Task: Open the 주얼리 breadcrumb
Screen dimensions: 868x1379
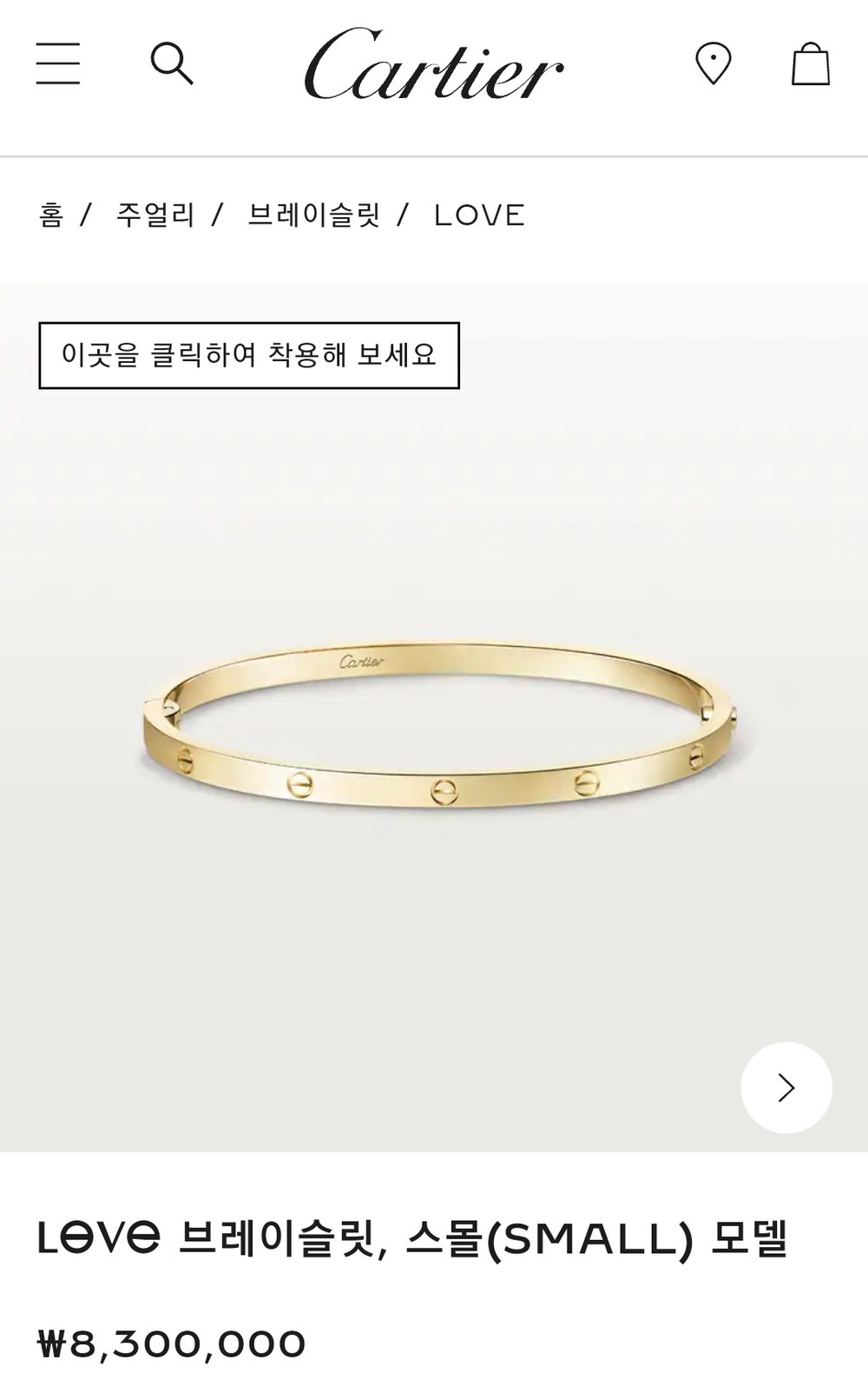Action: pos(155,214)
